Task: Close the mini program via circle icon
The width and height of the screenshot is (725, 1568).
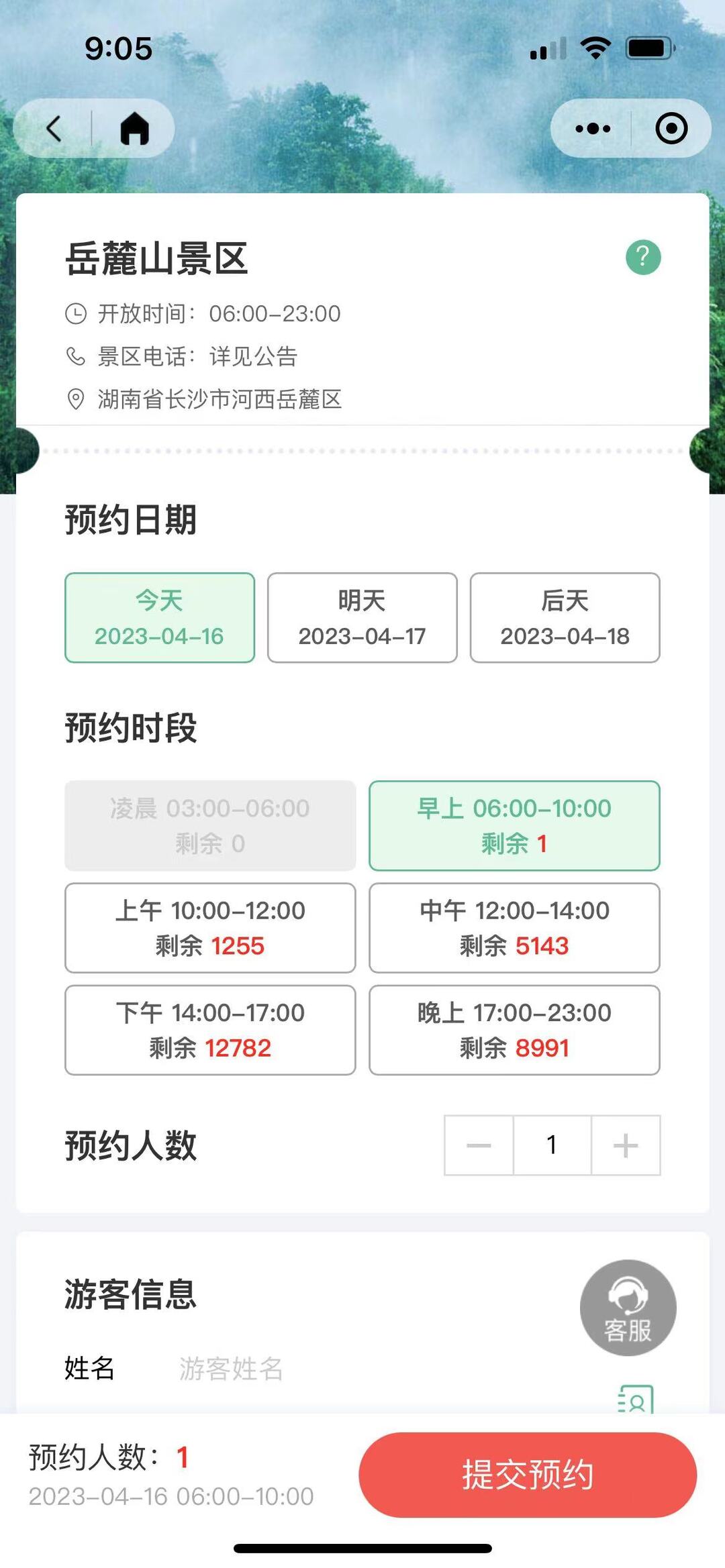Action: pos(671,128)
